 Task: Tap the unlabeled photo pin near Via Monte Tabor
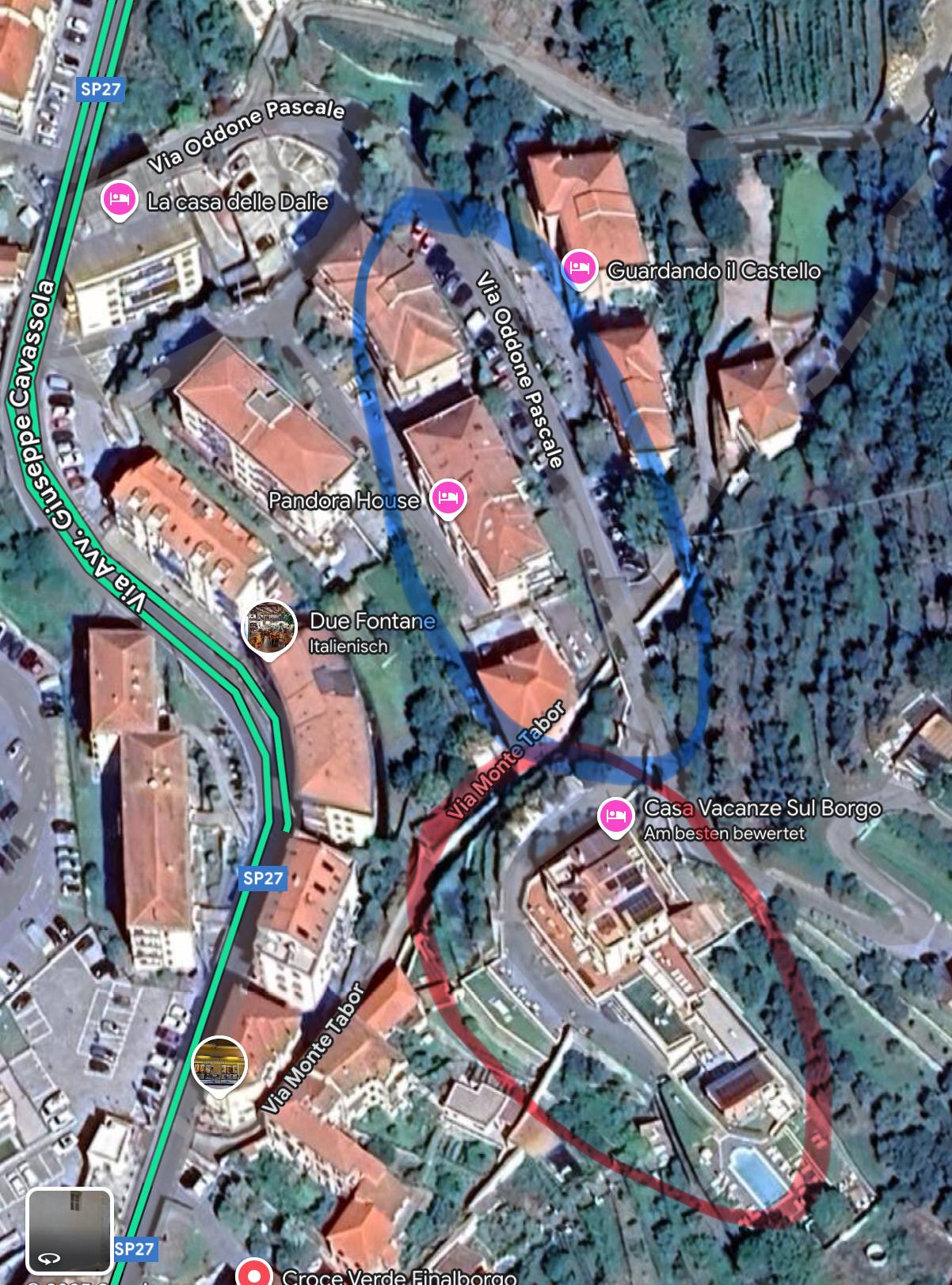[x=219, y=1063]
